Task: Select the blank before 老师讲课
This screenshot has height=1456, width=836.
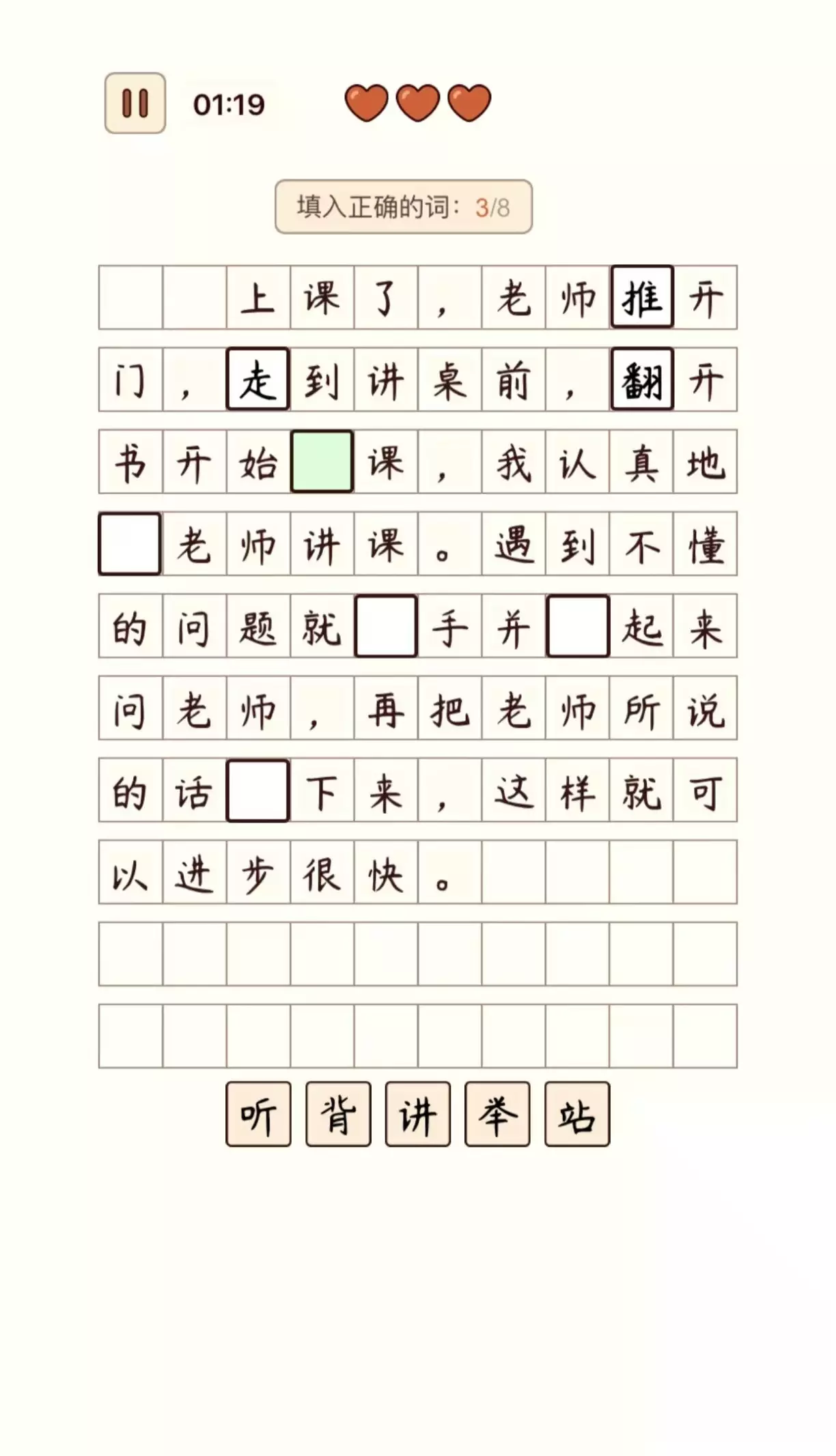Action: [130, 544]
